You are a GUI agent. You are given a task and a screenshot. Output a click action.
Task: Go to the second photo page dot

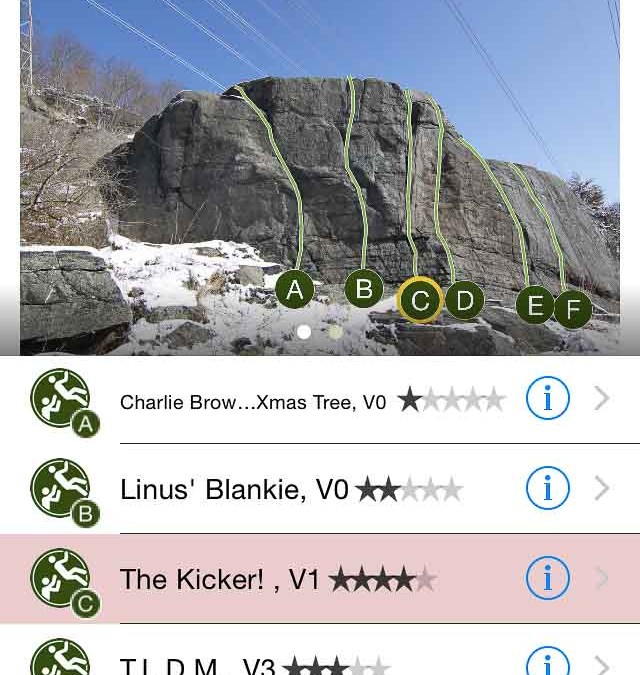(335, 332)
